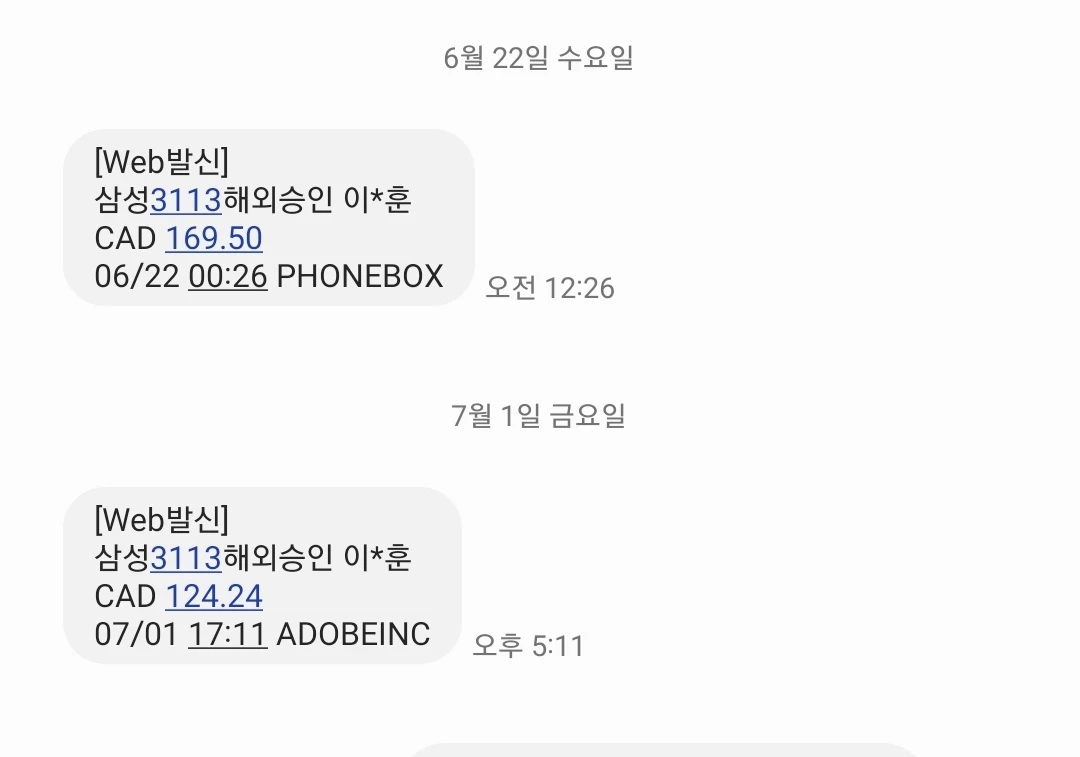
Task: Tap the 3113 link in the ADOBEINC message
Action: point(186,558)
